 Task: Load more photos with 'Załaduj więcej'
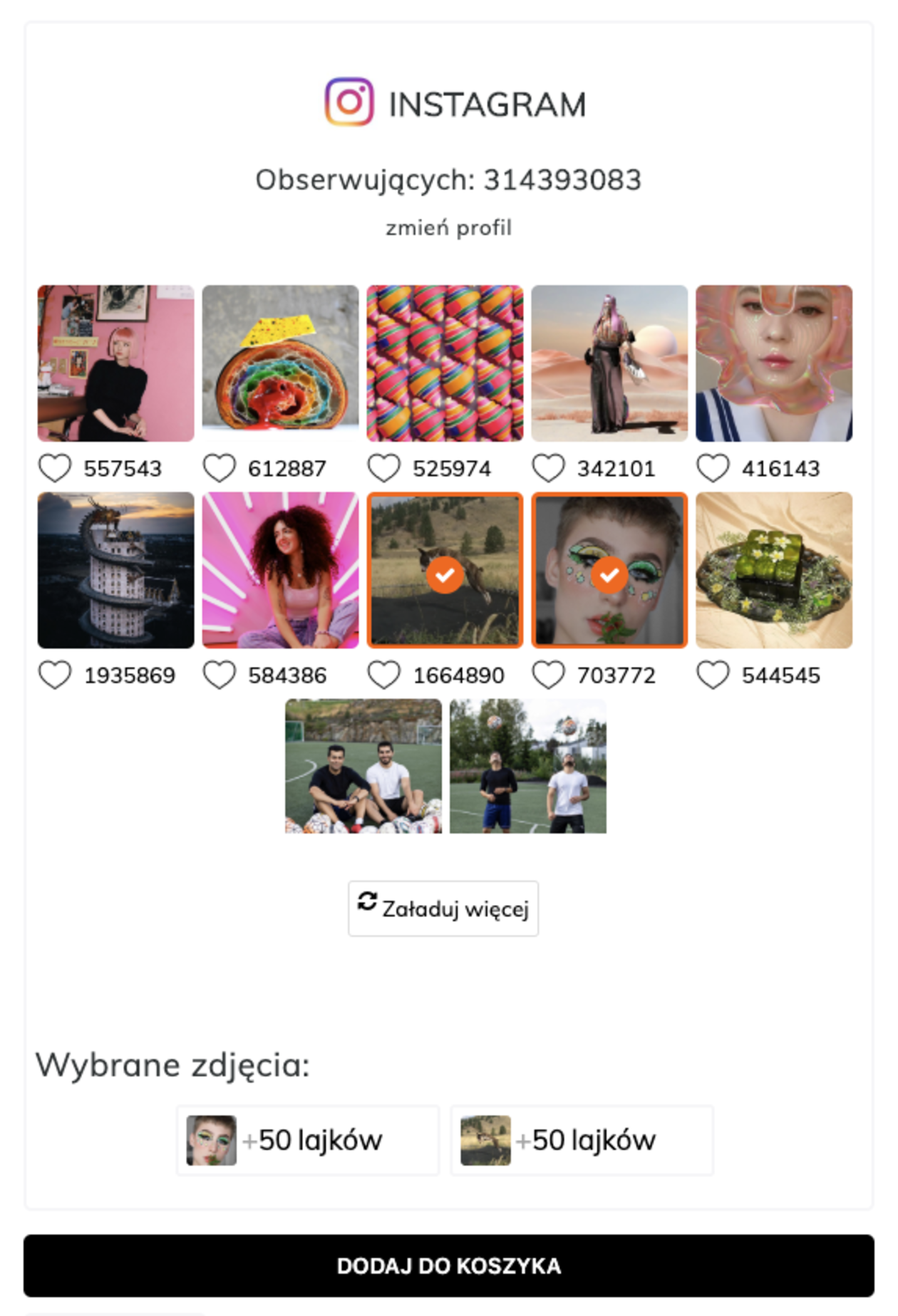click(x=443, y=908)
